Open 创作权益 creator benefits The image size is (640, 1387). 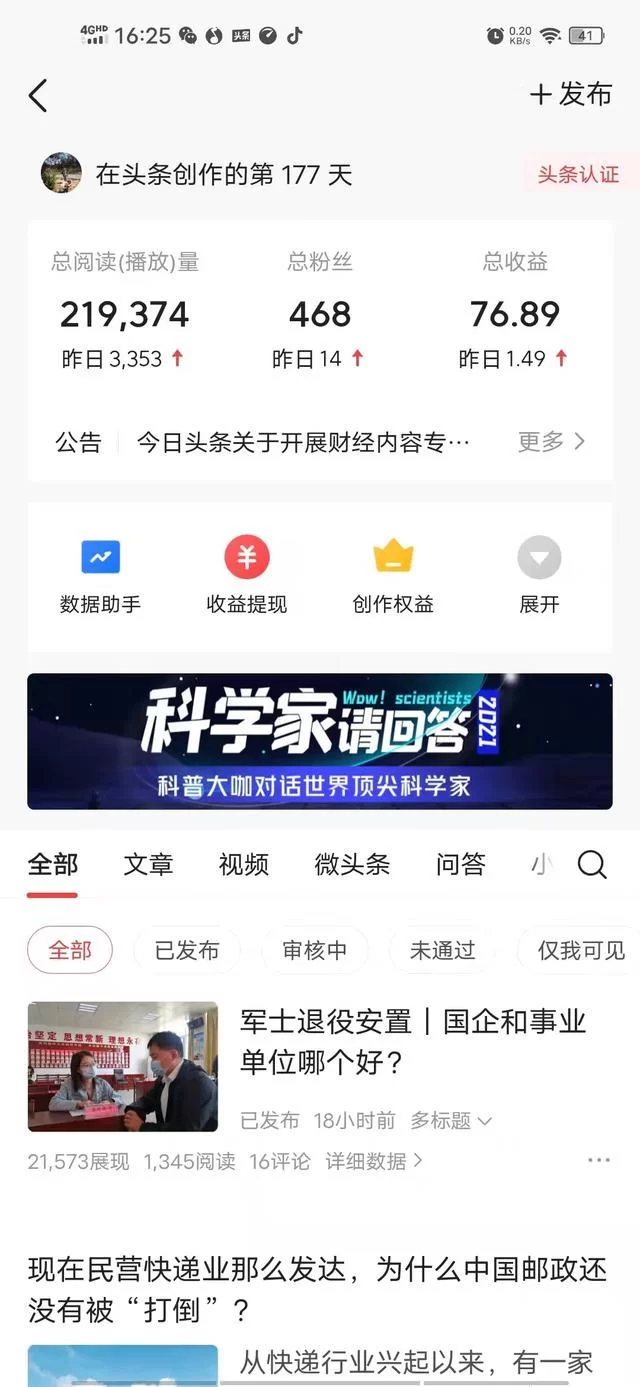(393, 576)
